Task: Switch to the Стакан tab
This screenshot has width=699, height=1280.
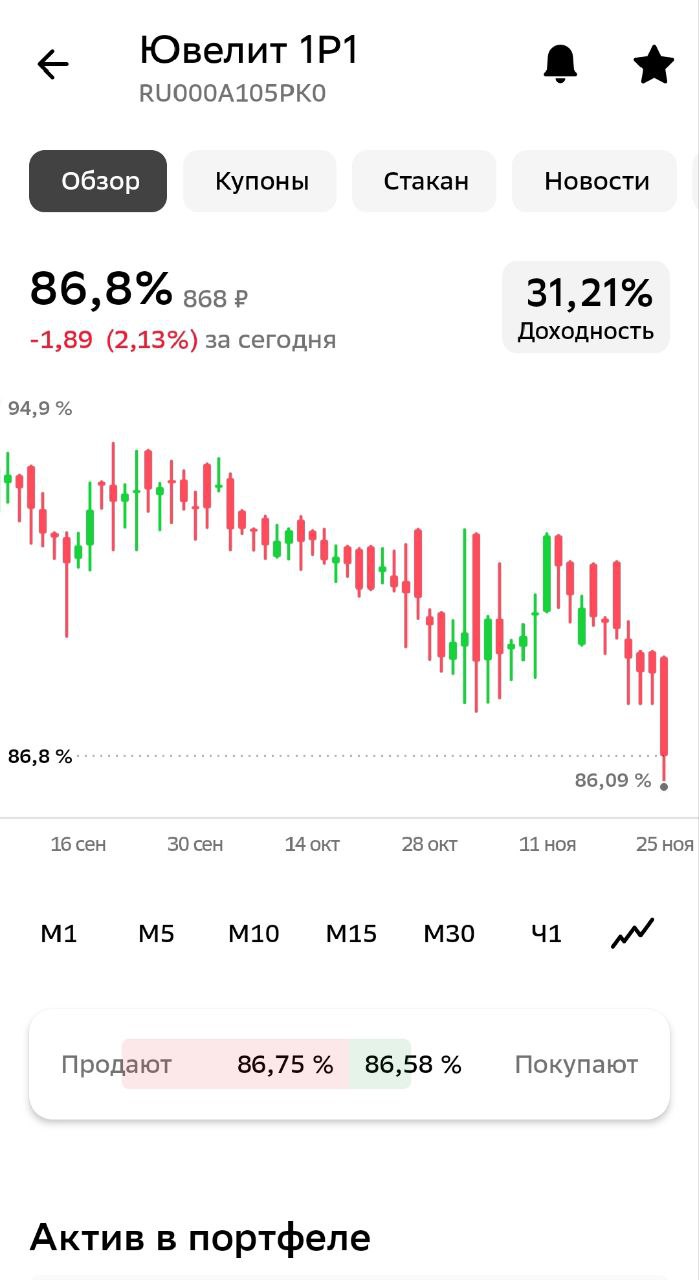Action: [x=425, y=181]
